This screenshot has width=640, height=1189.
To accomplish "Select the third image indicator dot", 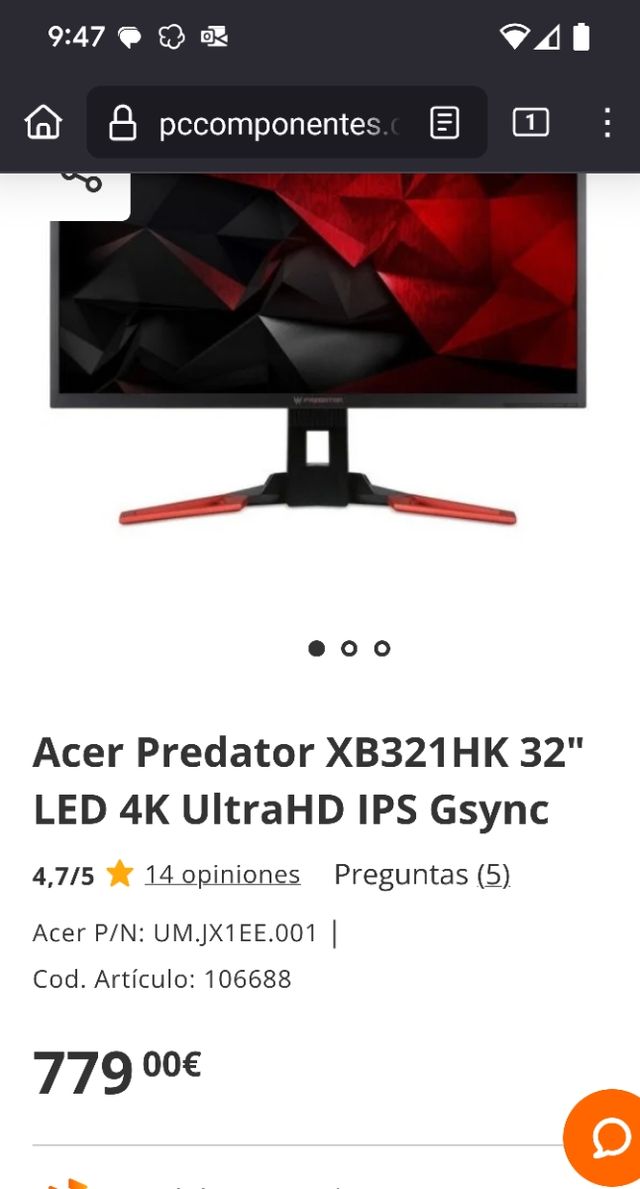I will click(382, 648).
